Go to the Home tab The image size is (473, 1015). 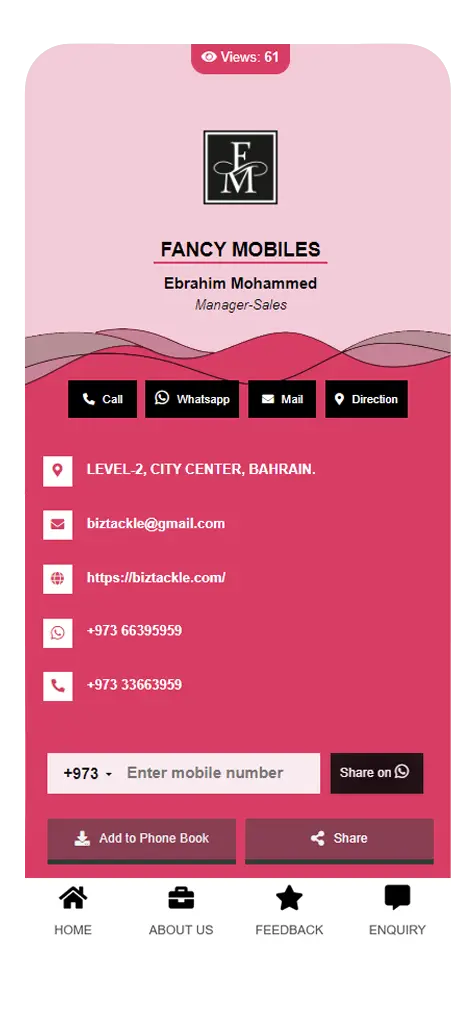72,911
